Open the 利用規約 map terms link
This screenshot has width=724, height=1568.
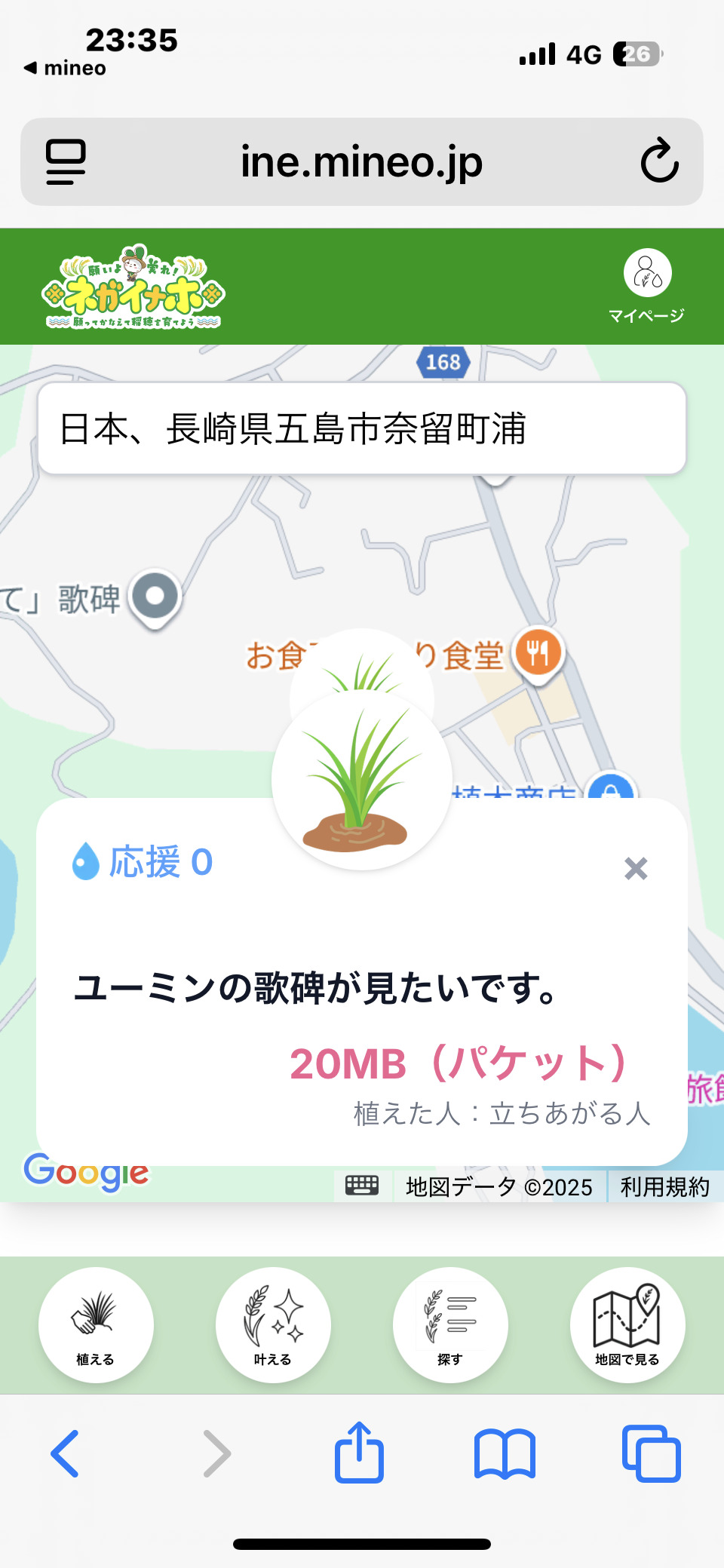664,1187
